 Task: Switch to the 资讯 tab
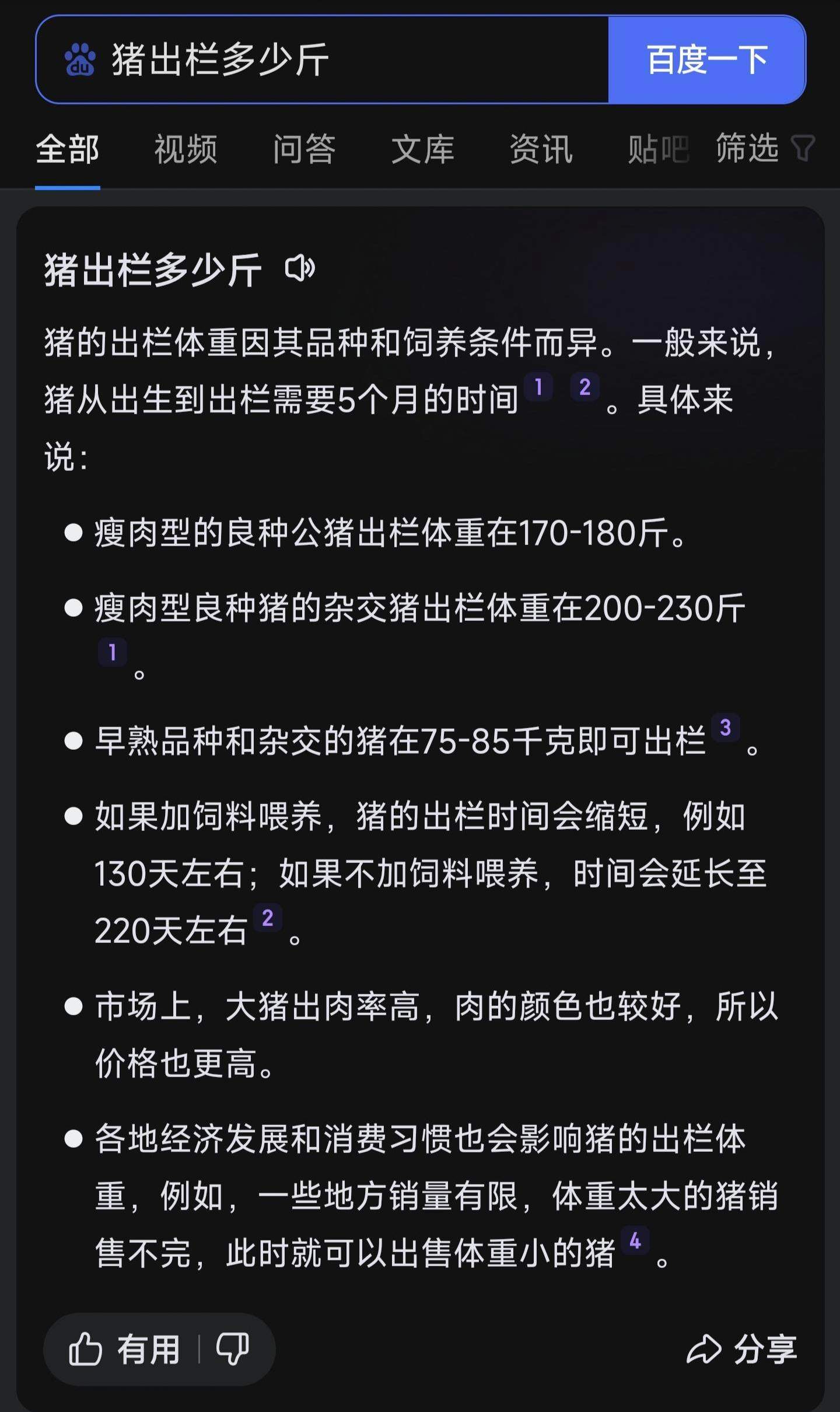coord(541,149)
